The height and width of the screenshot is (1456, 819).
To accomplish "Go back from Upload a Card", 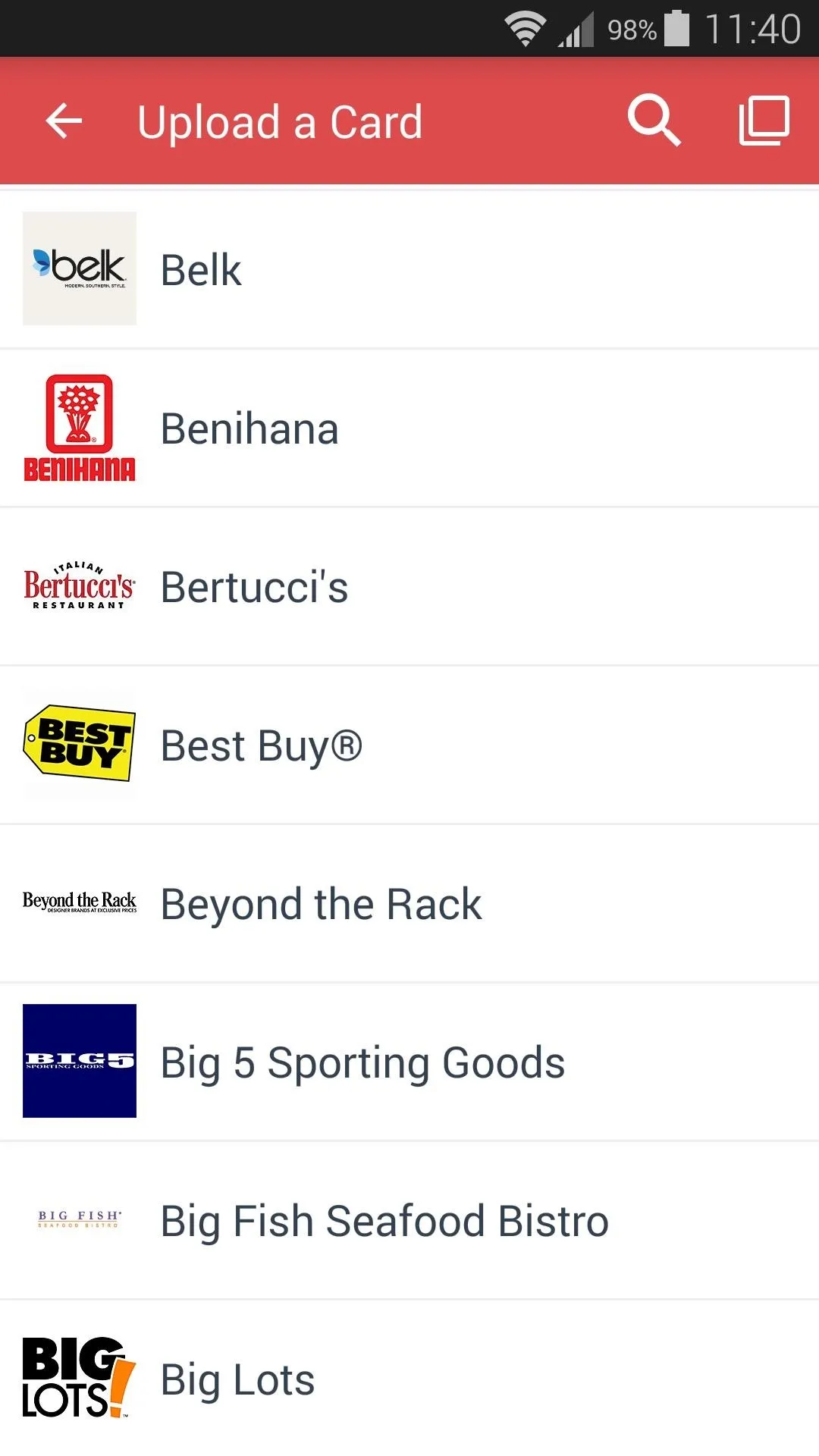I will 64,121.
